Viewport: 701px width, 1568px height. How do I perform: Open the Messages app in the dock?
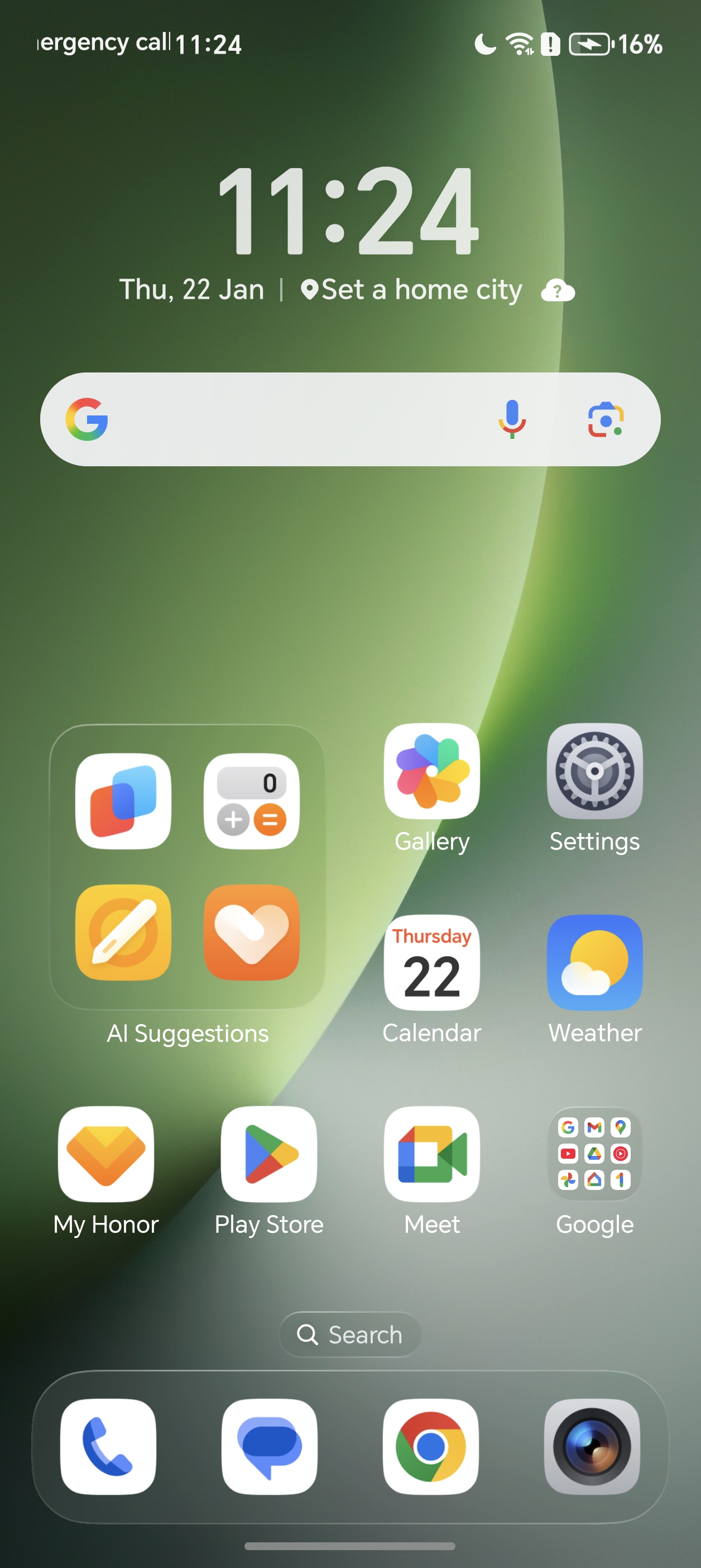[269, 1446]
